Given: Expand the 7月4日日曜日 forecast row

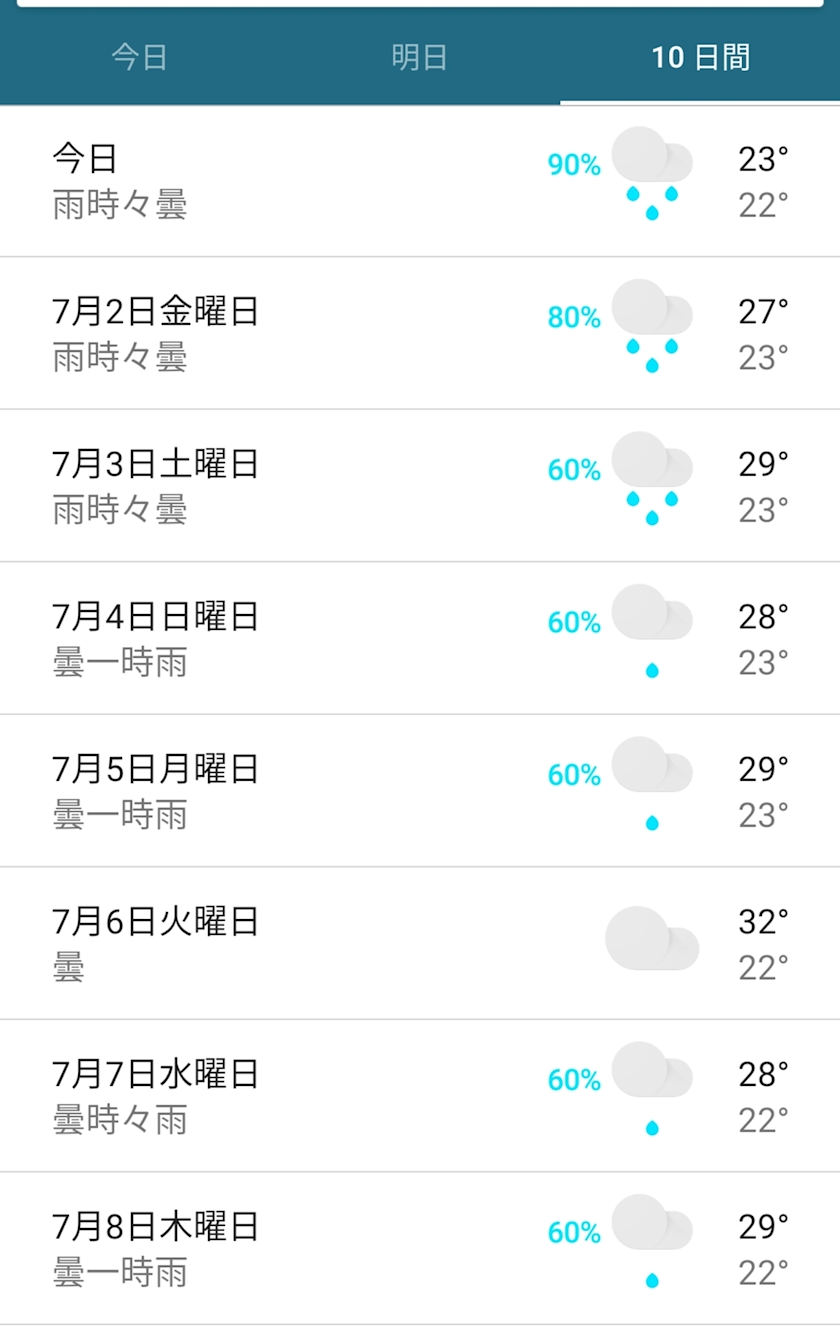Looking at the screenshot, I should (x=420, y=639).
